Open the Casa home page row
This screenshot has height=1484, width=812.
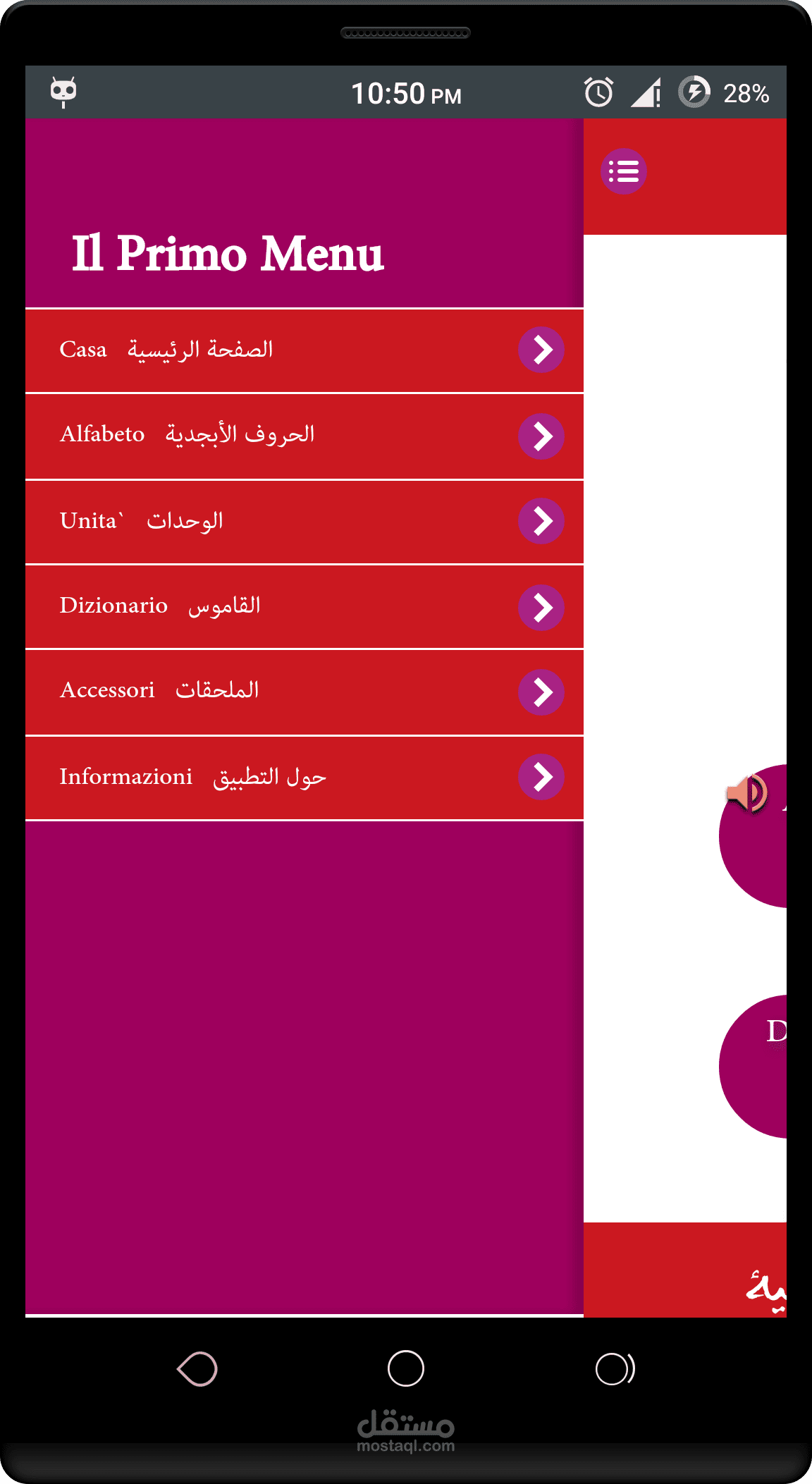(x=304, y=350)
